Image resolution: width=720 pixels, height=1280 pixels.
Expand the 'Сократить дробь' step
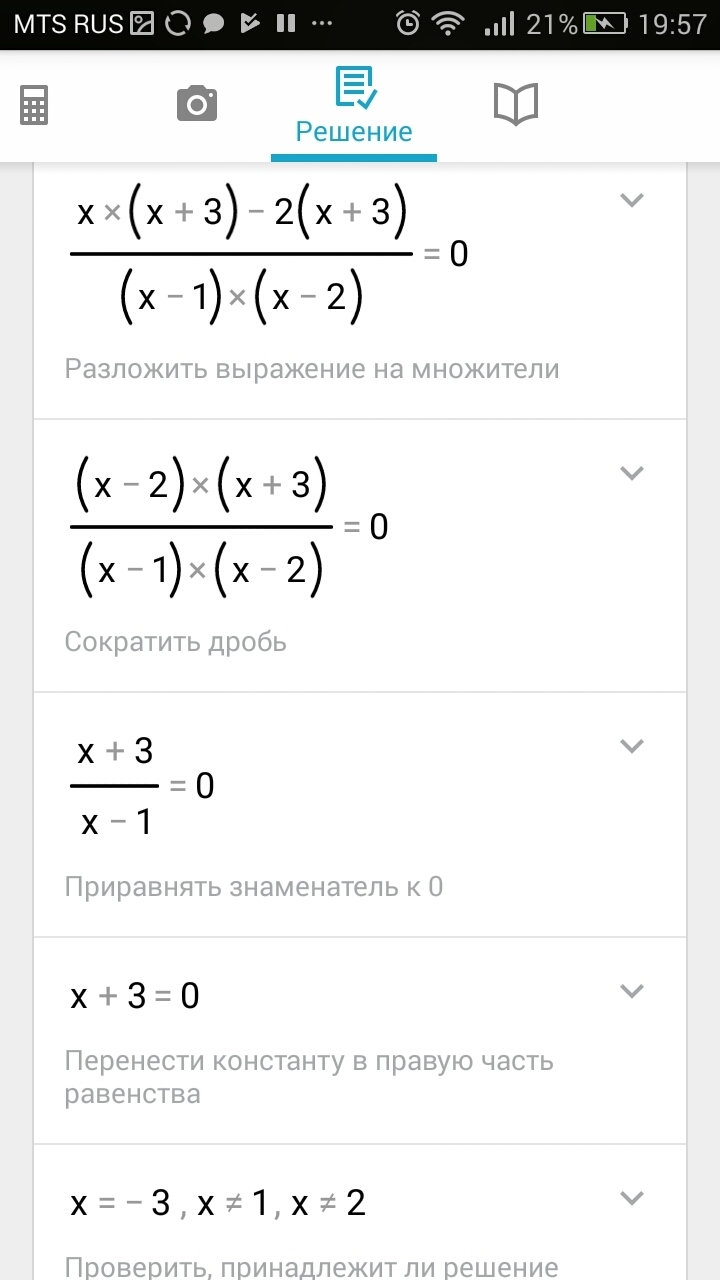tap(631, 473)
